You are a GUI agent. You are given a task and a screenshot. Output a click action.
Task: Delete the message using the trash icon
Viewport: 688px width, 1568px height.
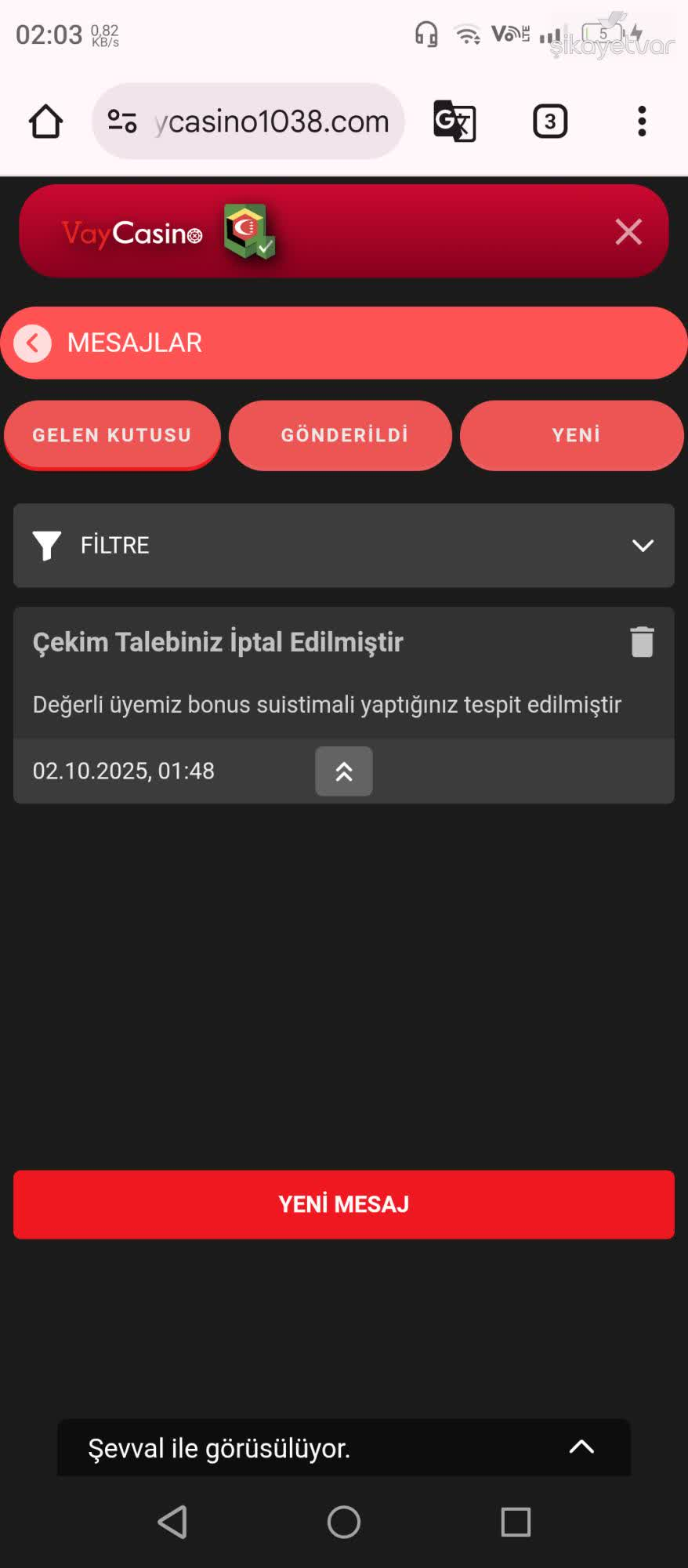[643, 641]
